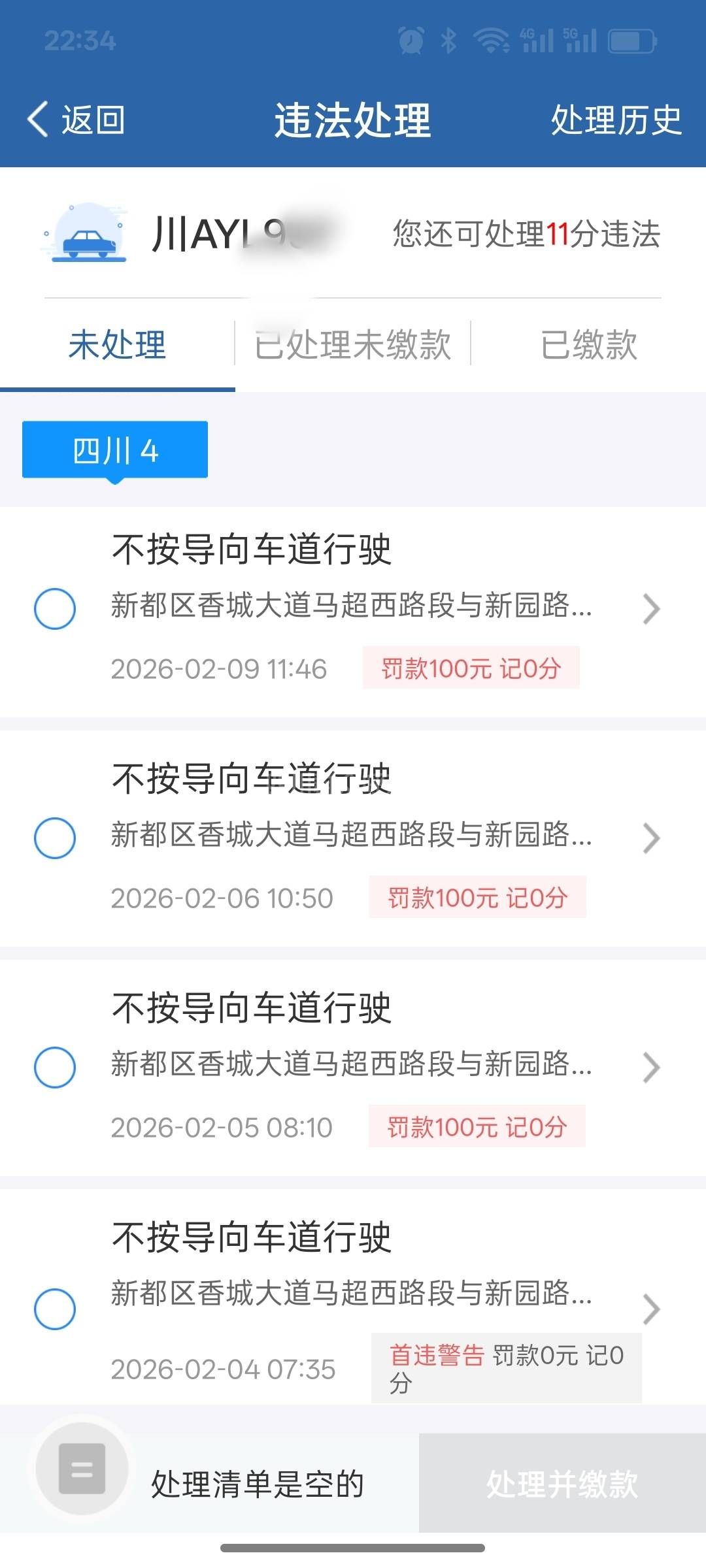
Task: Select the violation dated 2026-02-06 10:50
Action: coord(55,838)
